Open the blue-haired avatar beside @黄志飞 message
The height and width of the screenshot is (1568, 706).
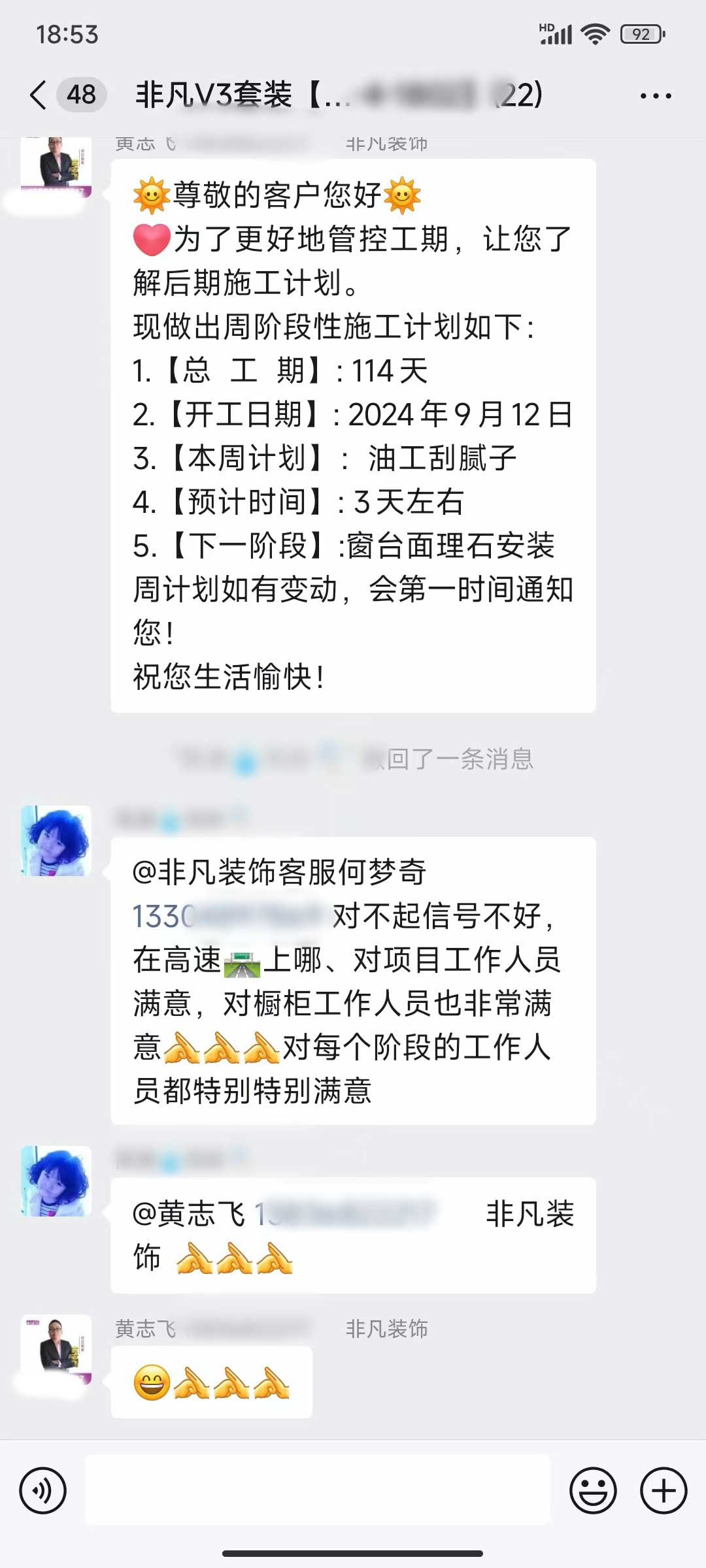(56, 1181)
